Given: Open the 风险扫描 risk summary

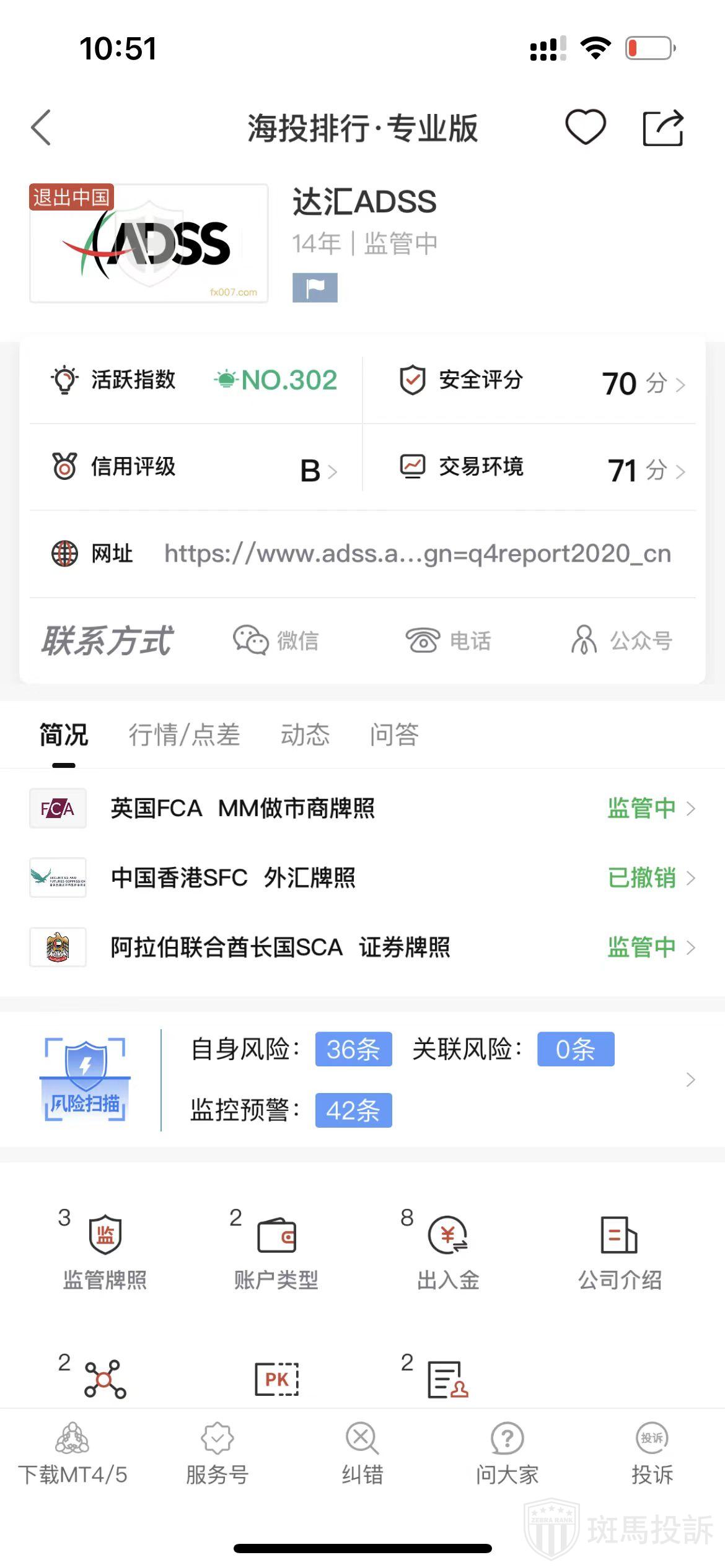Looking at the screenshot, I should 362,1080.
